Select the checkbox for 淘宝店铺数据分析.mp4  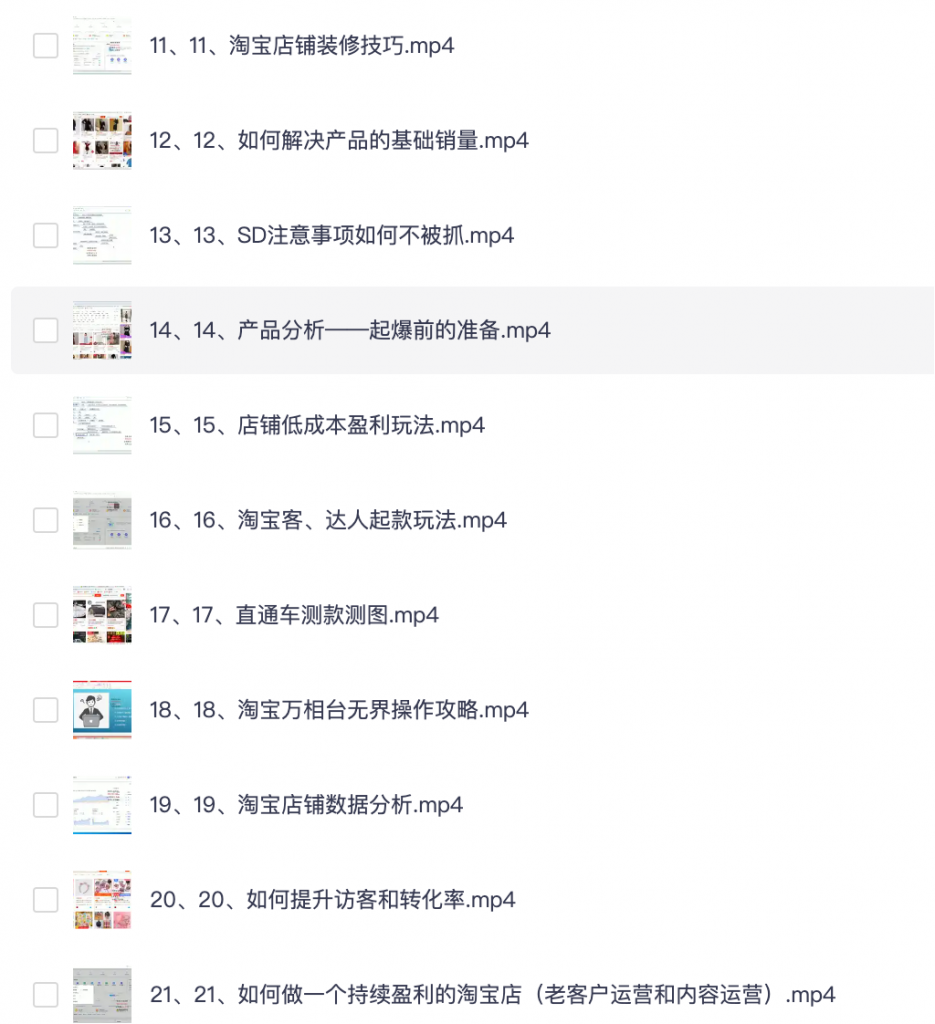tap(46, 806)
